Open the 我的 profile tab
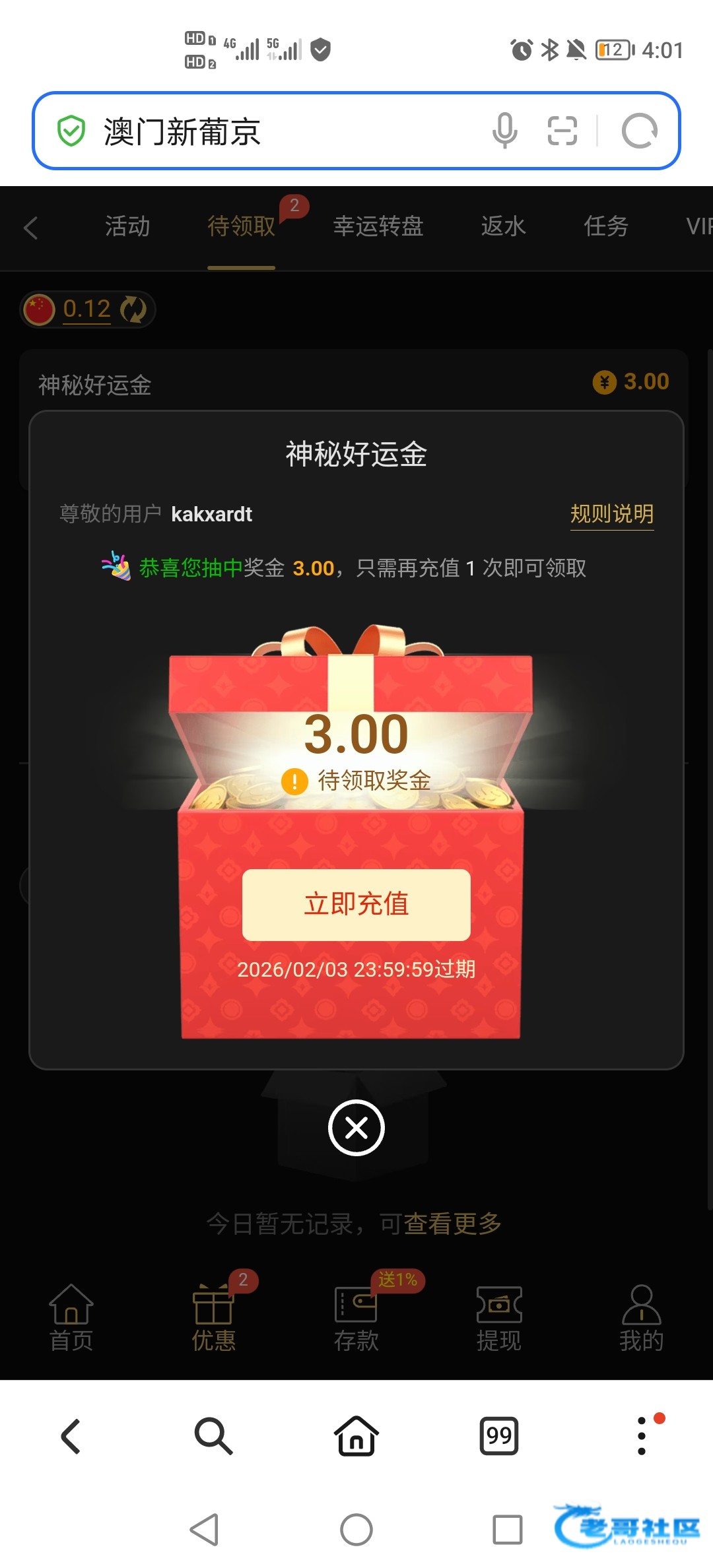713x1568 pixels. tap(641, 1317)
